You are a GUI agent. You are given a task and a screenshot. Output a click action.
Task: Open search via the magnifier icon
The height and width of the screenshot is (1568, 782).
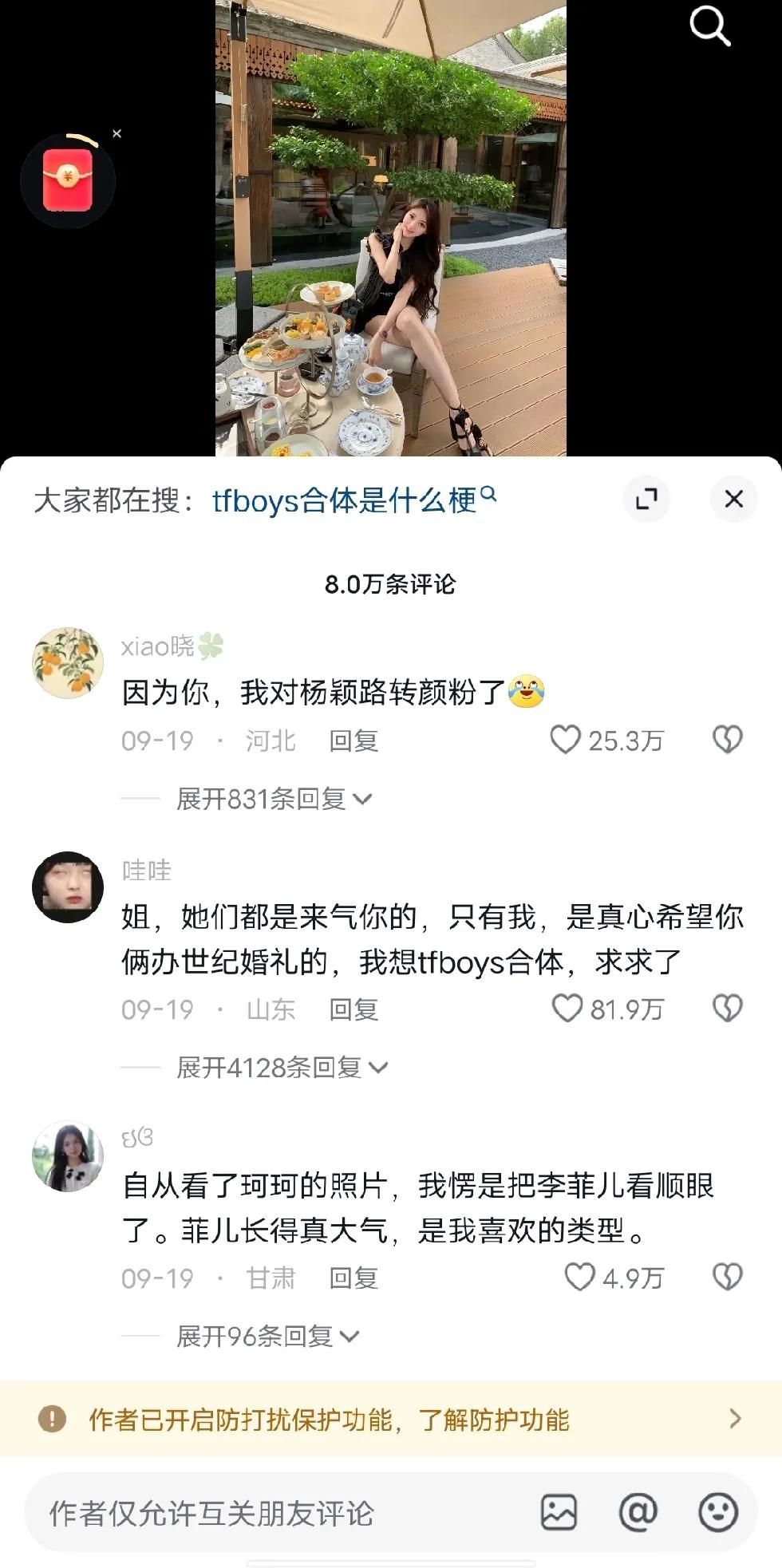coord(710,26)
